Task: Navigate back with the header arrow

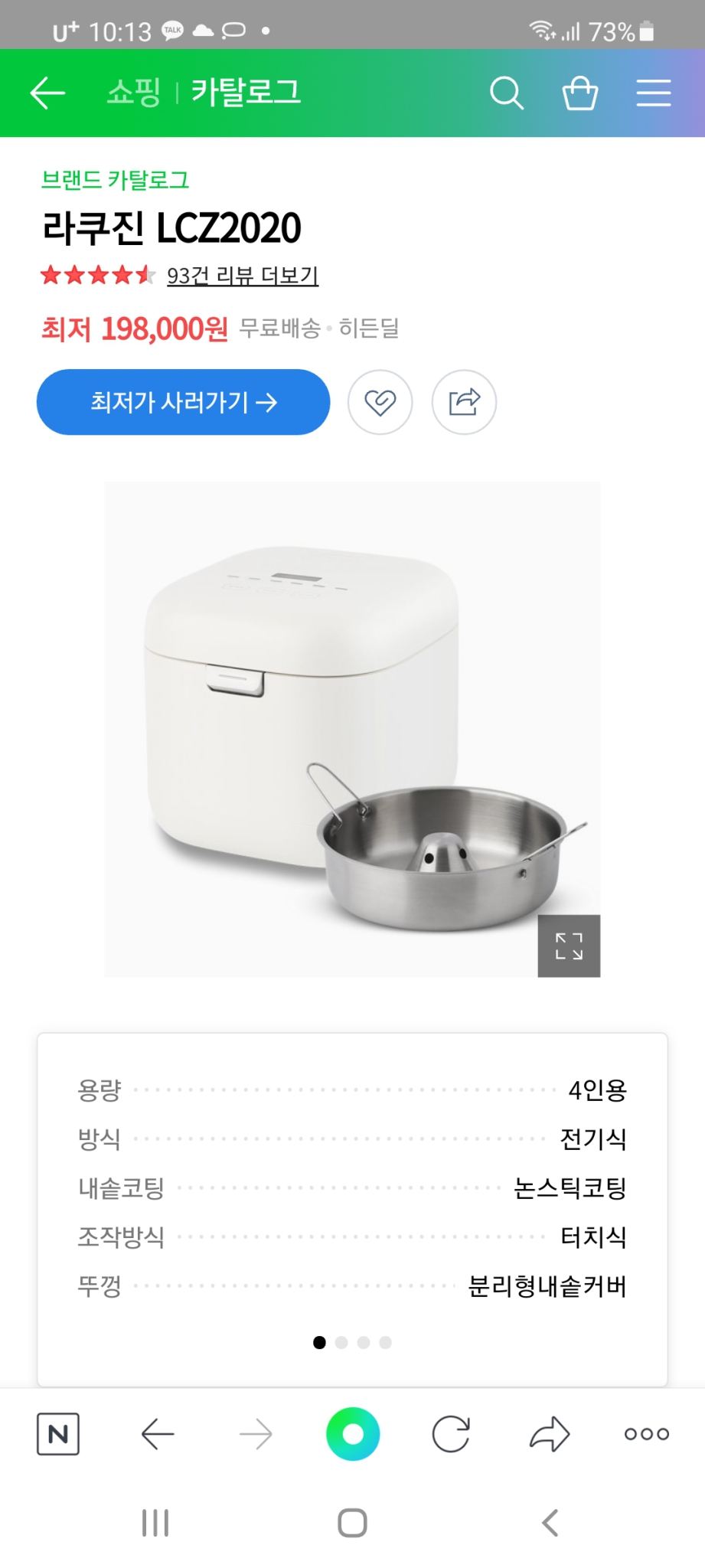Action: (x=46, y=93)
